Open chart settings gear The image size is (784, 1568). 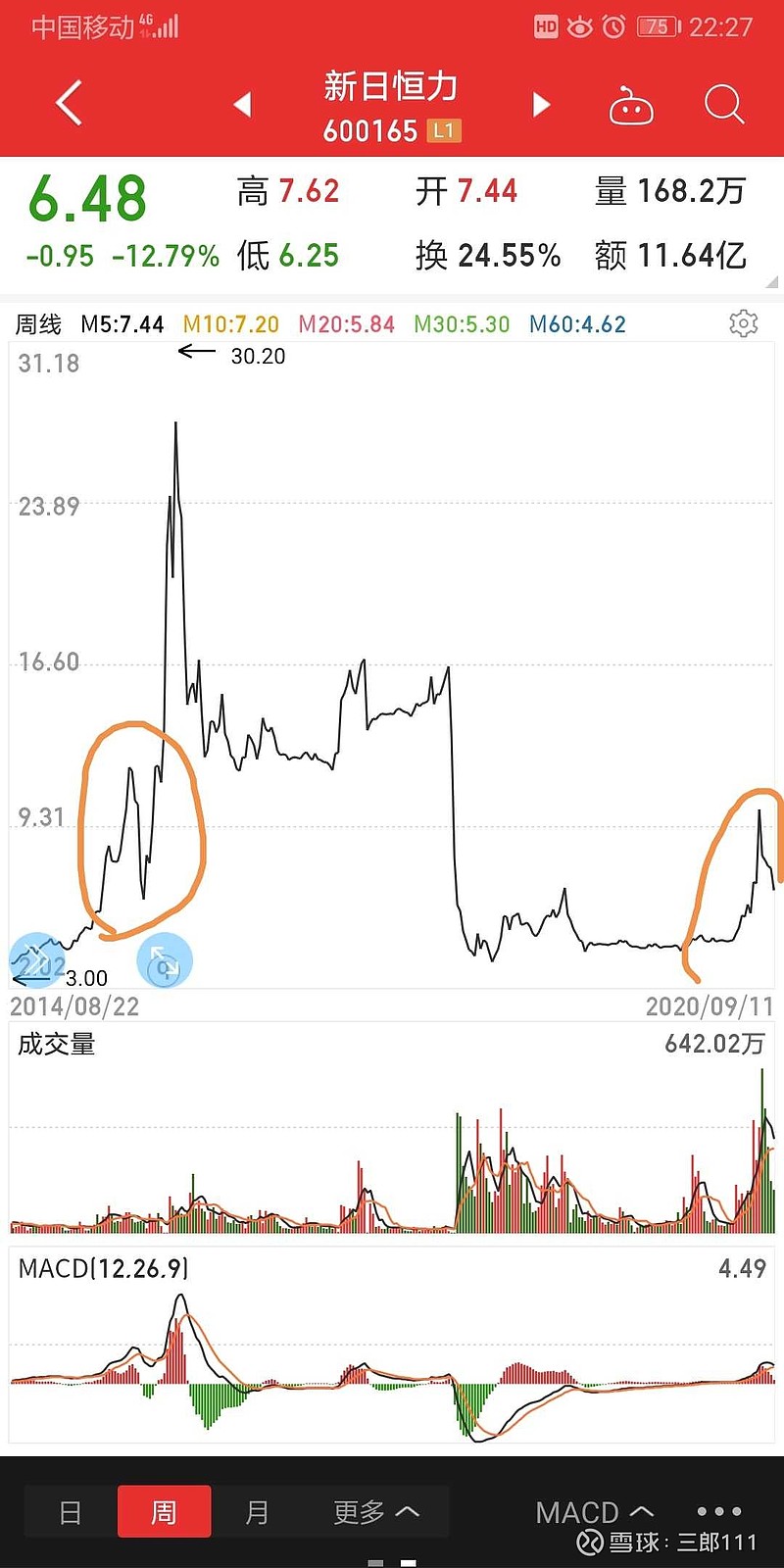744,323
